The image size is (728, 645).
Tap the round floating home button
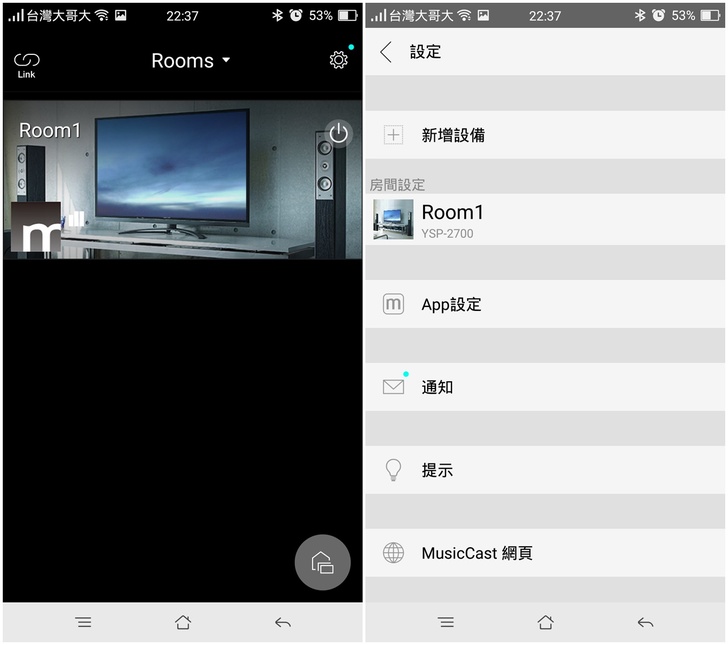pyautogui.click(x=322, y=562)
